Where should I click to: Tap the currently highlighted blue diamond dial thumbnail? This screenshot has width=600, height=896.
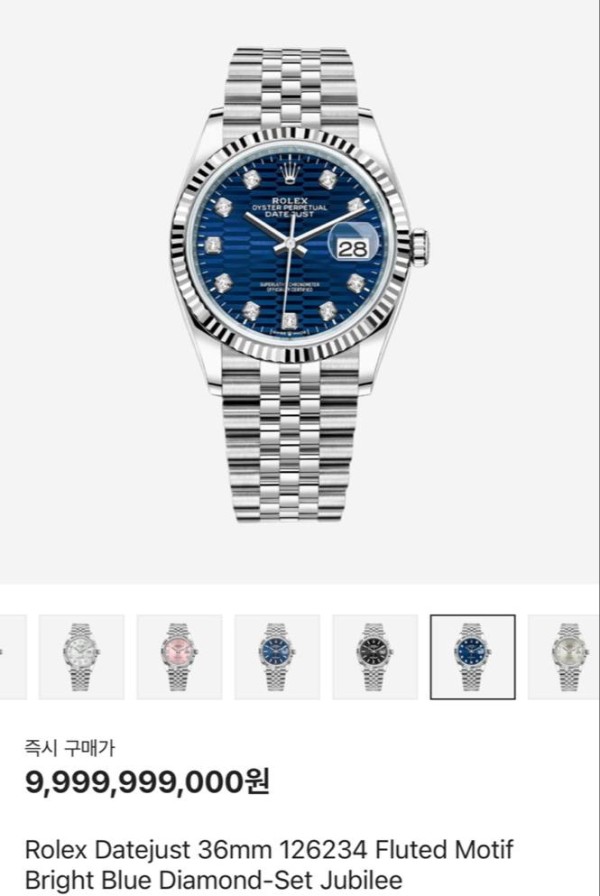(472, 656)
